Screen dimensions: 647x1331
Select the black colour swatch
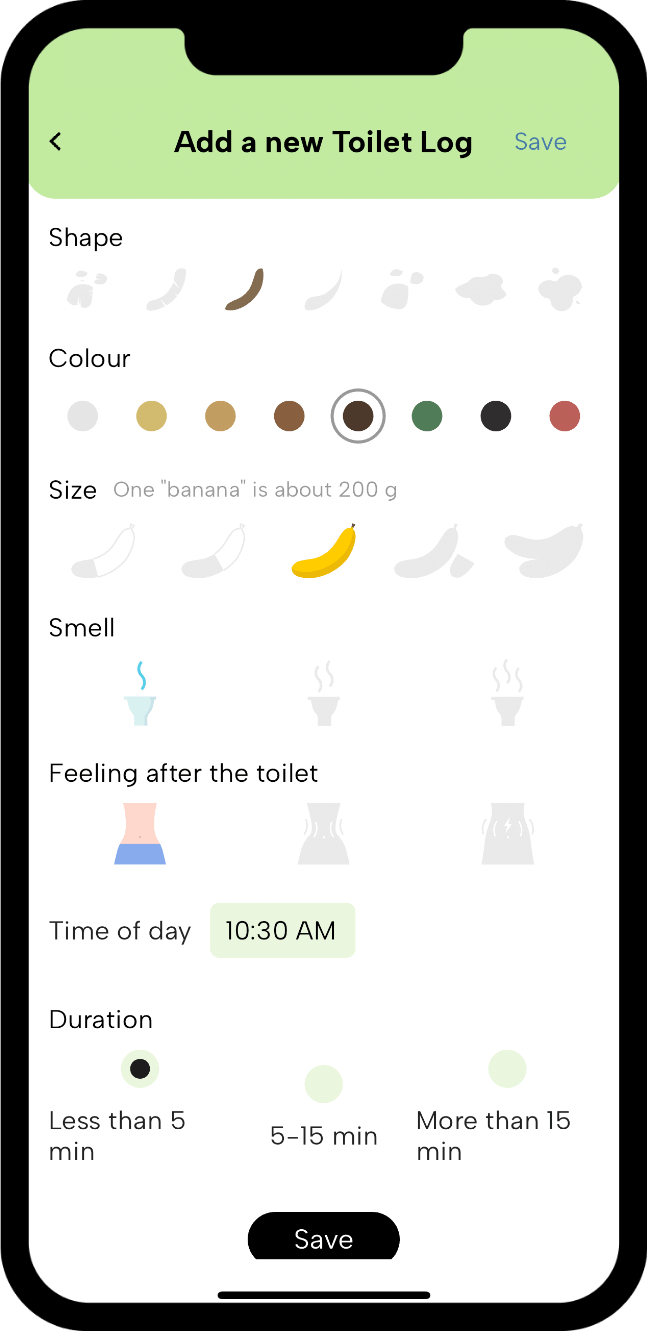pos(496,416)
